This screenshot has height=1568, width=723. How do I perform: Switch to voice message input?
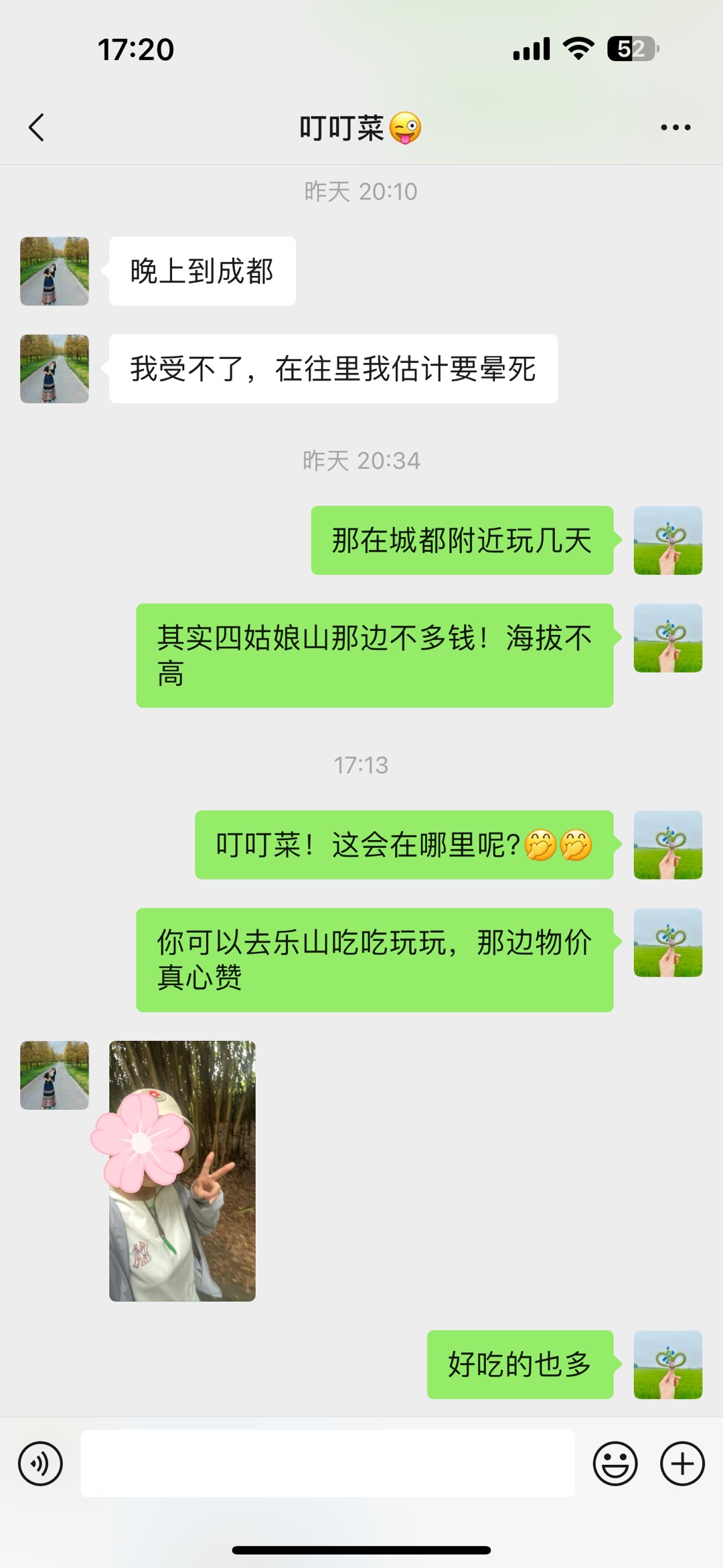pyautogui.click(x=40, y=1464)
